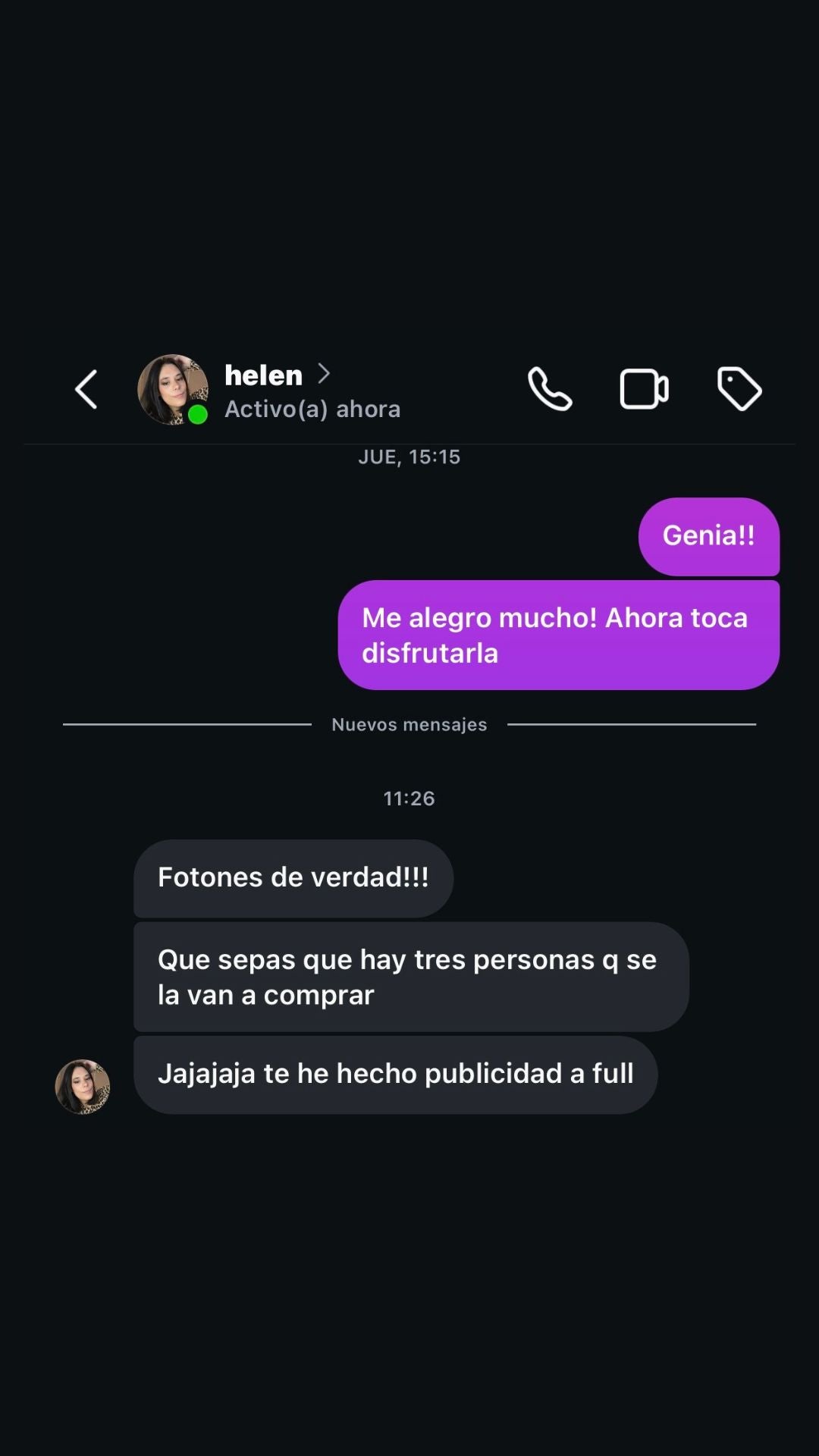Image resolution: width=819 pixels, height=1456 pixels.
Task: Open helen's profile details from header
Action: pos(278,375)
